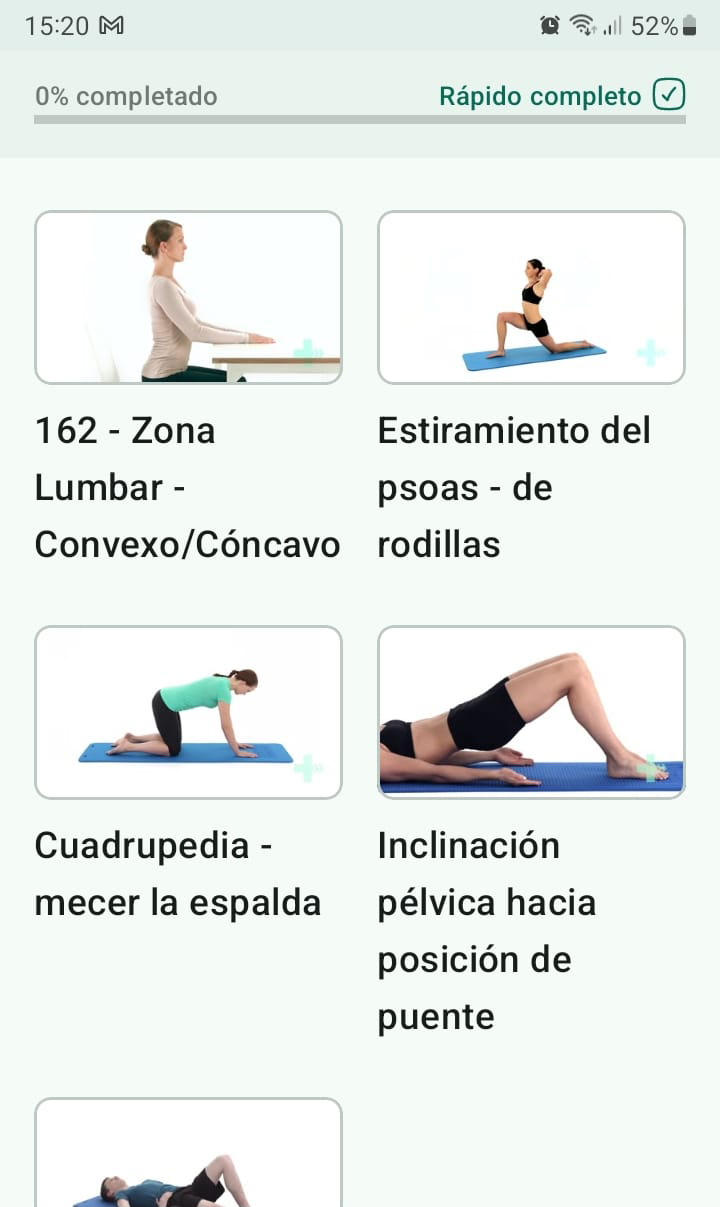Open Cuadrupedia mecer la espalda exercise
The image size is (720, 1207).
click(188, 712)
